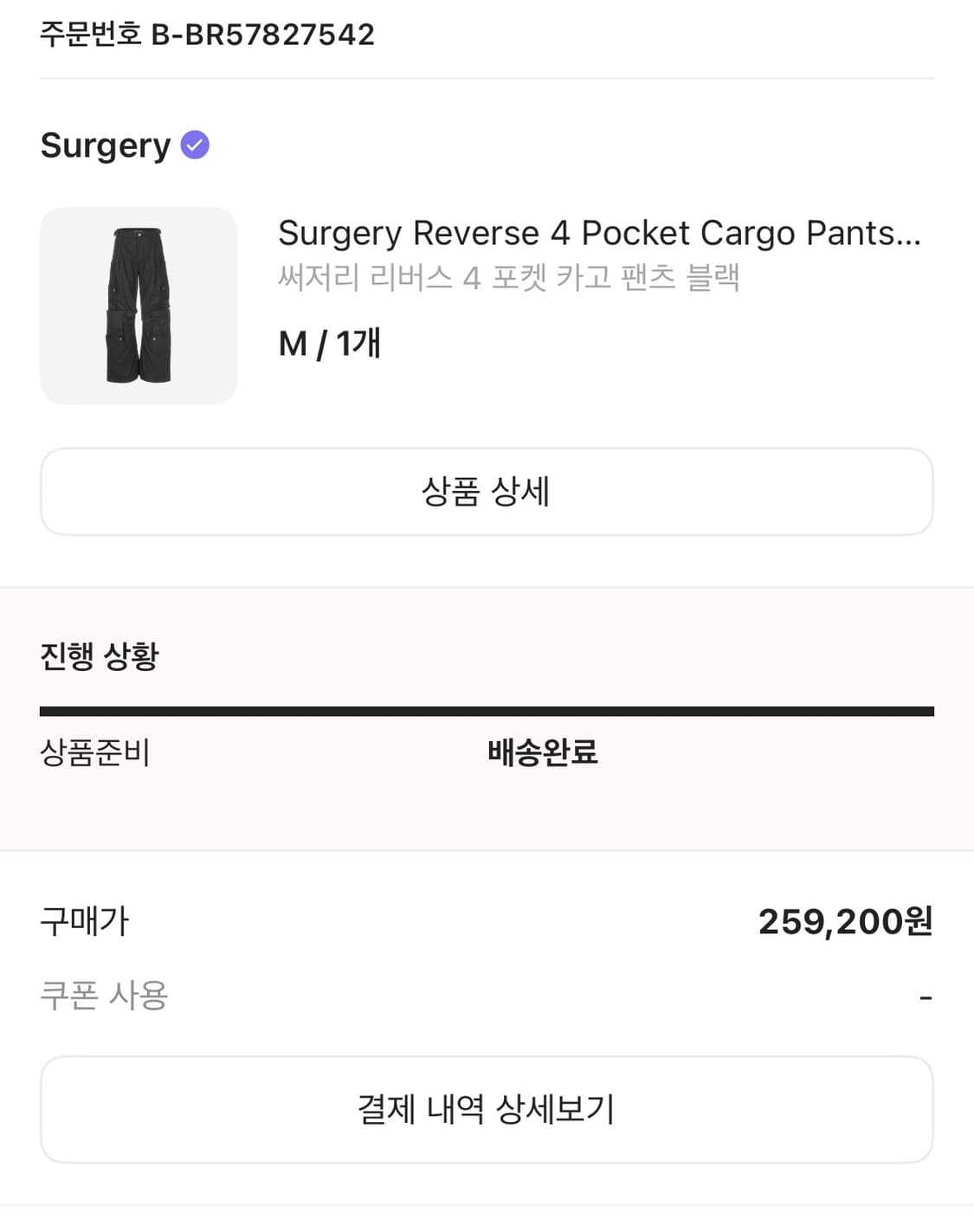Screen dimensions: 974x1232
Task: Click the 상품 상세 button
Action: pos(487,491)
